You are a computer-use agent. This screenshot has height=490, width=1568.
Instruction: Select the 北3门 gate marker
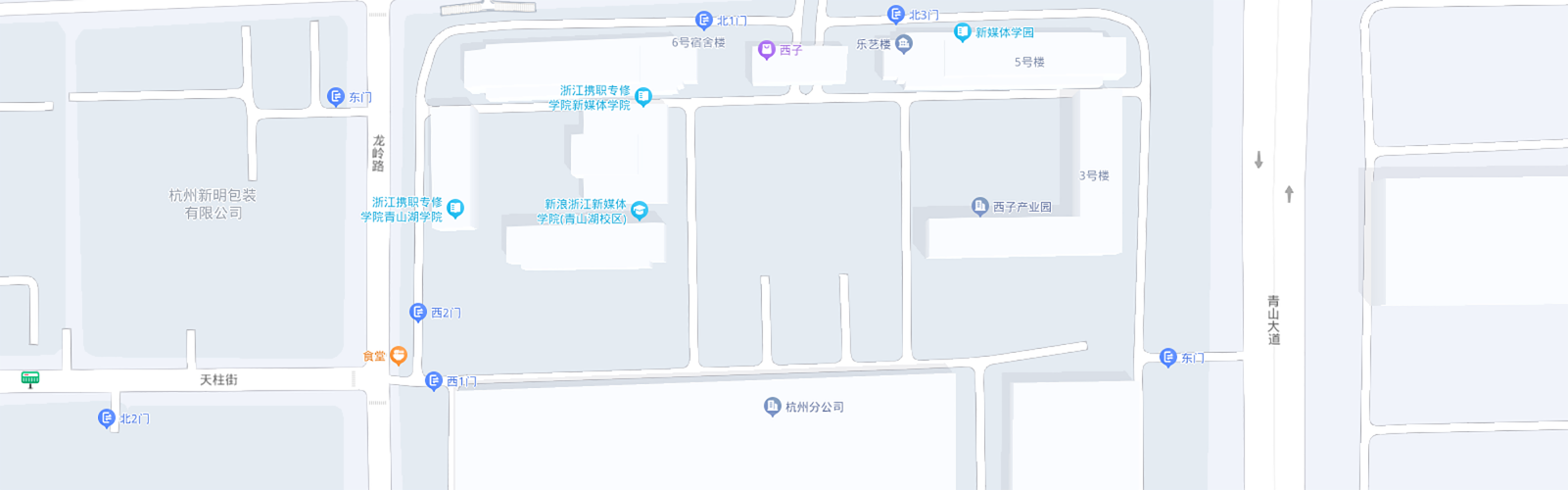[895, 15]
